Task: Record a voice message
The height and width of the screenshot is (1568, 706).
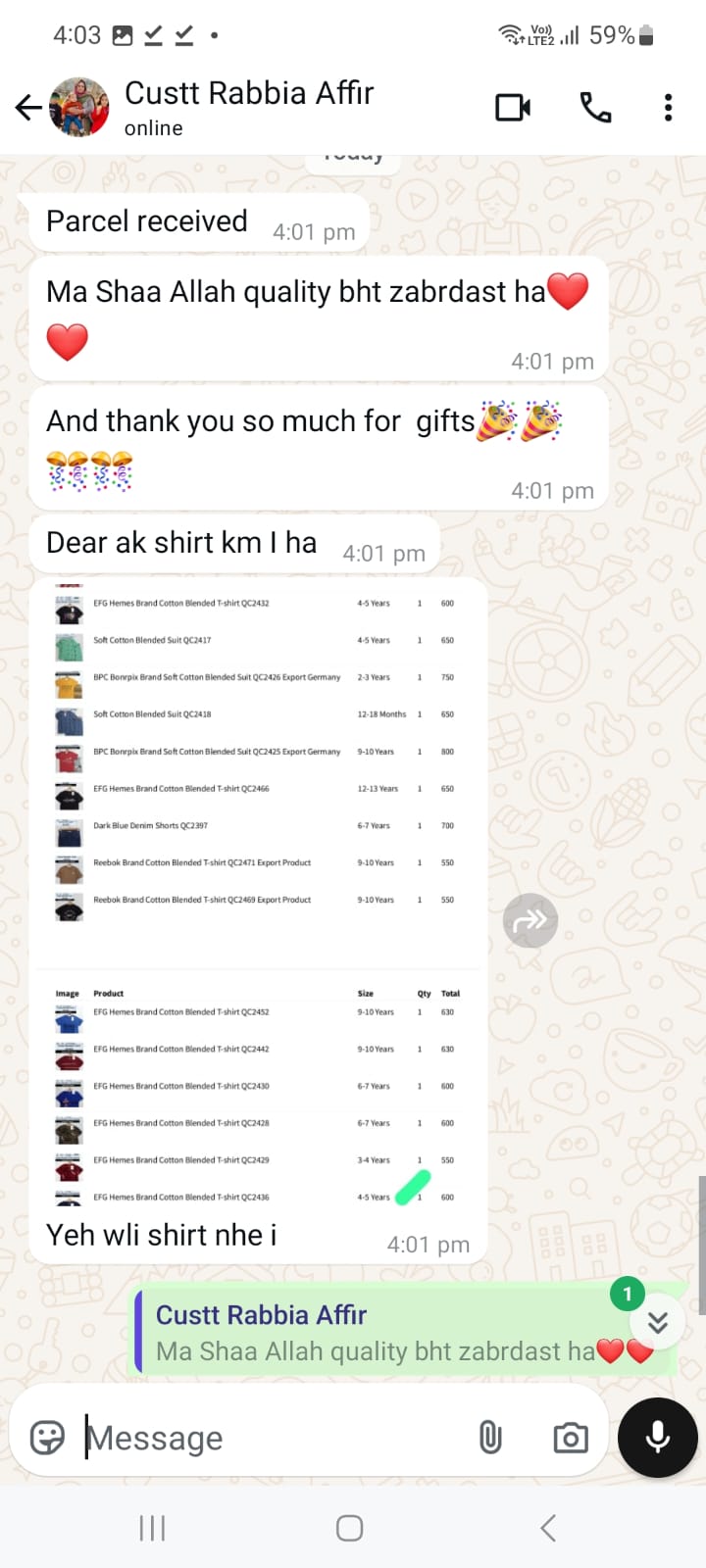Action: [x=657, y=1437]
